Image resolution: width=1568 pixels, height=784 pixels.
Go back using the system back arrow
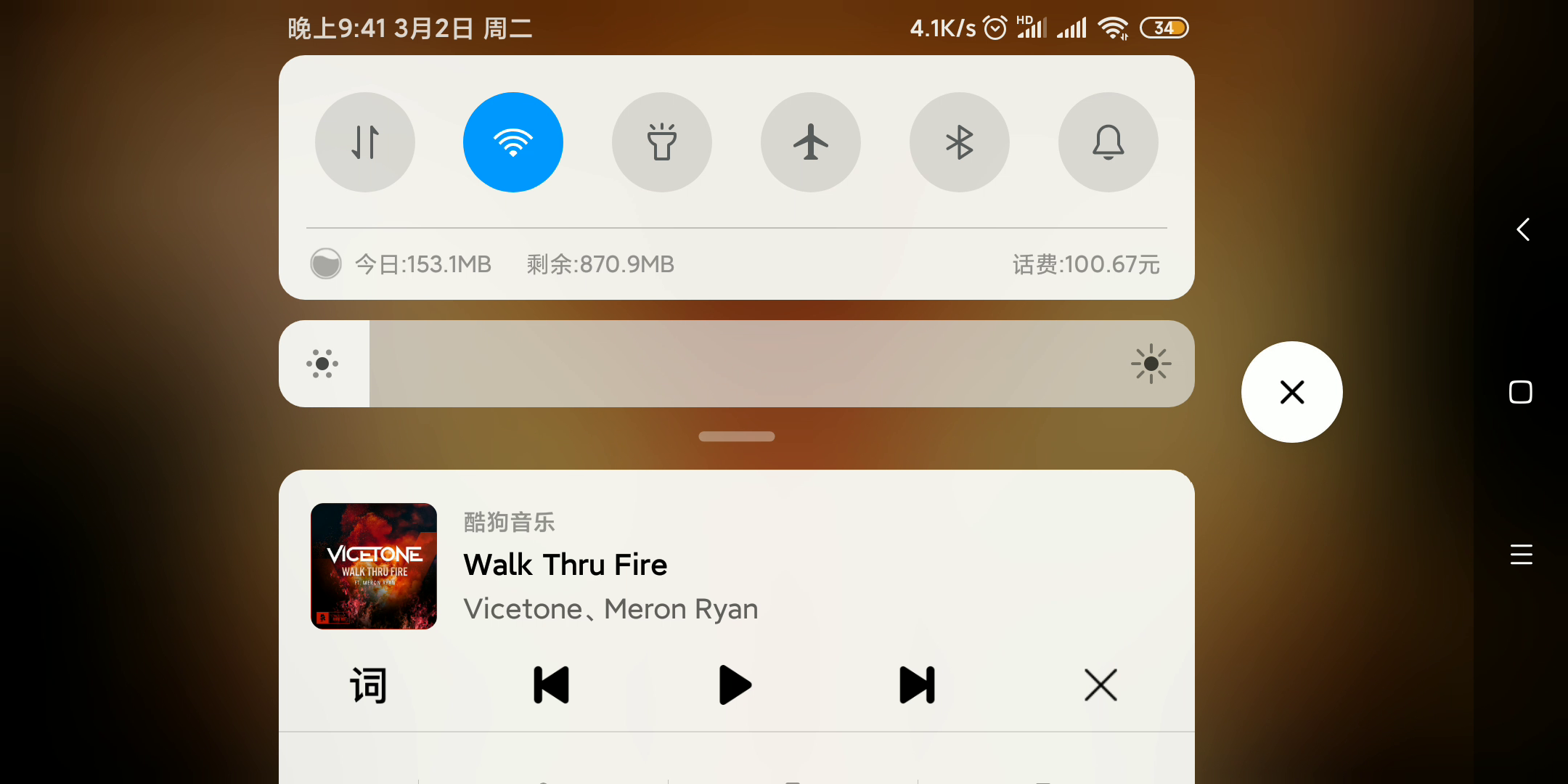click(1523, 229)
